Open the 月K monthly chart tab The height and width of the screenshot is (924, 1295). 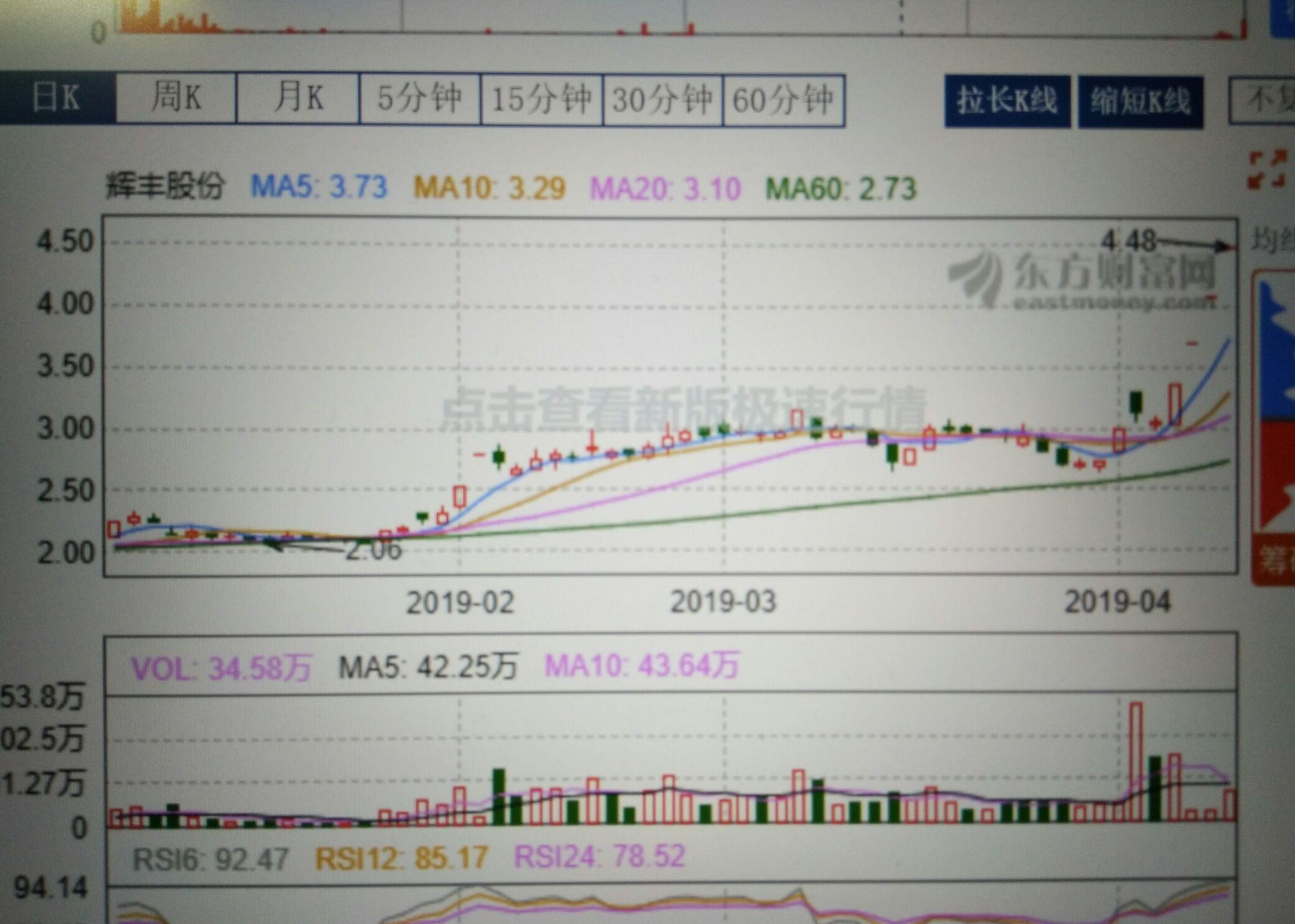(298, 98)
